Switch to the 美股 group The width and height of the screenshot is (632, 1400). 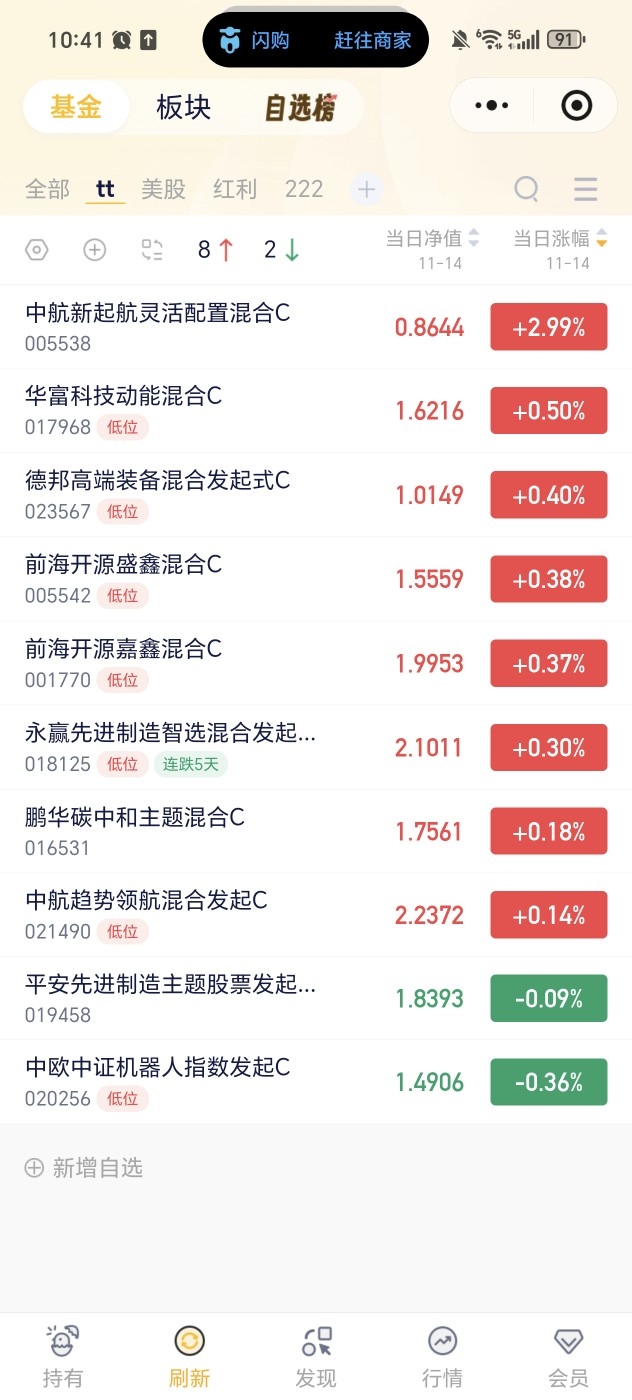coord(163,189)
